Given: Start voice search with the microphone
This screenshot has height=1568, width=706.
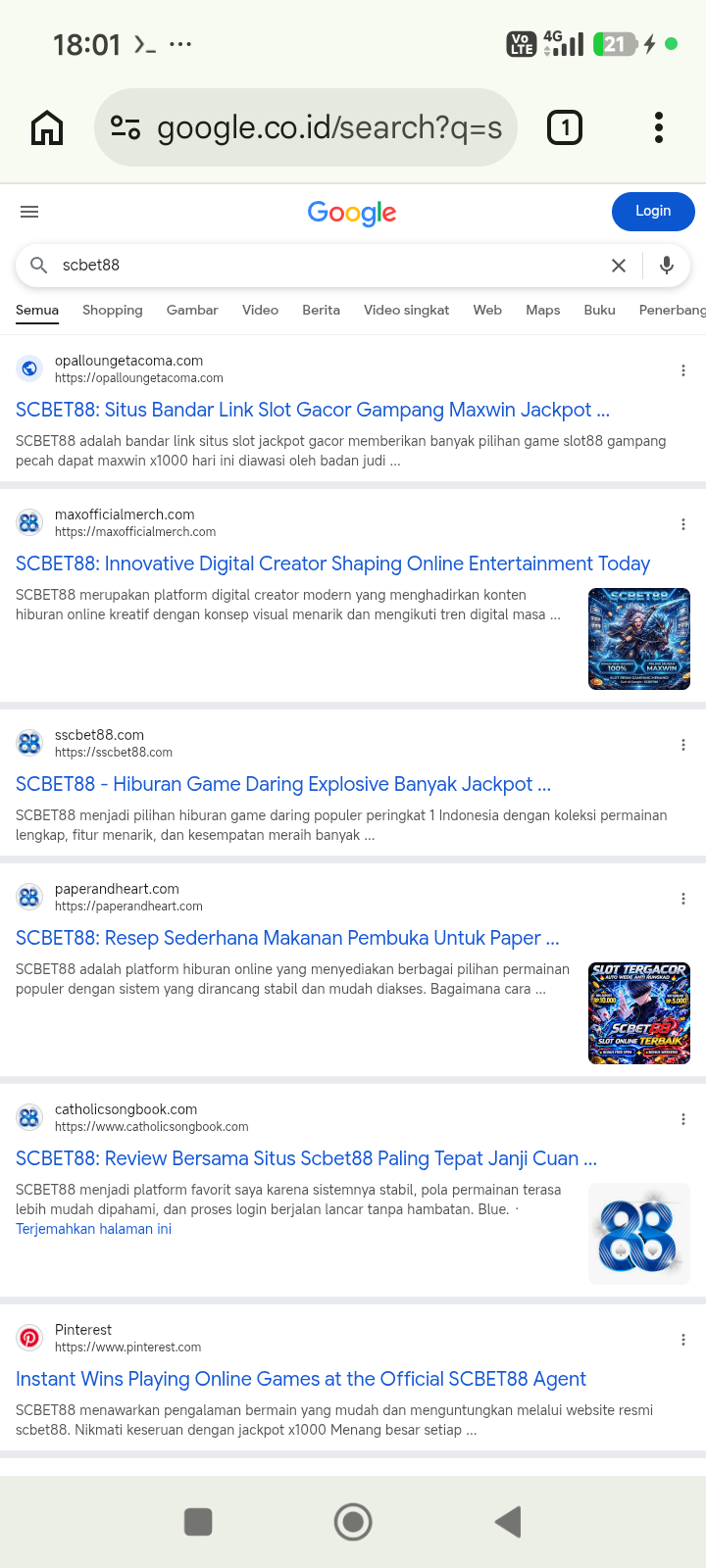Looking at the screenshot, I should 667,266.
